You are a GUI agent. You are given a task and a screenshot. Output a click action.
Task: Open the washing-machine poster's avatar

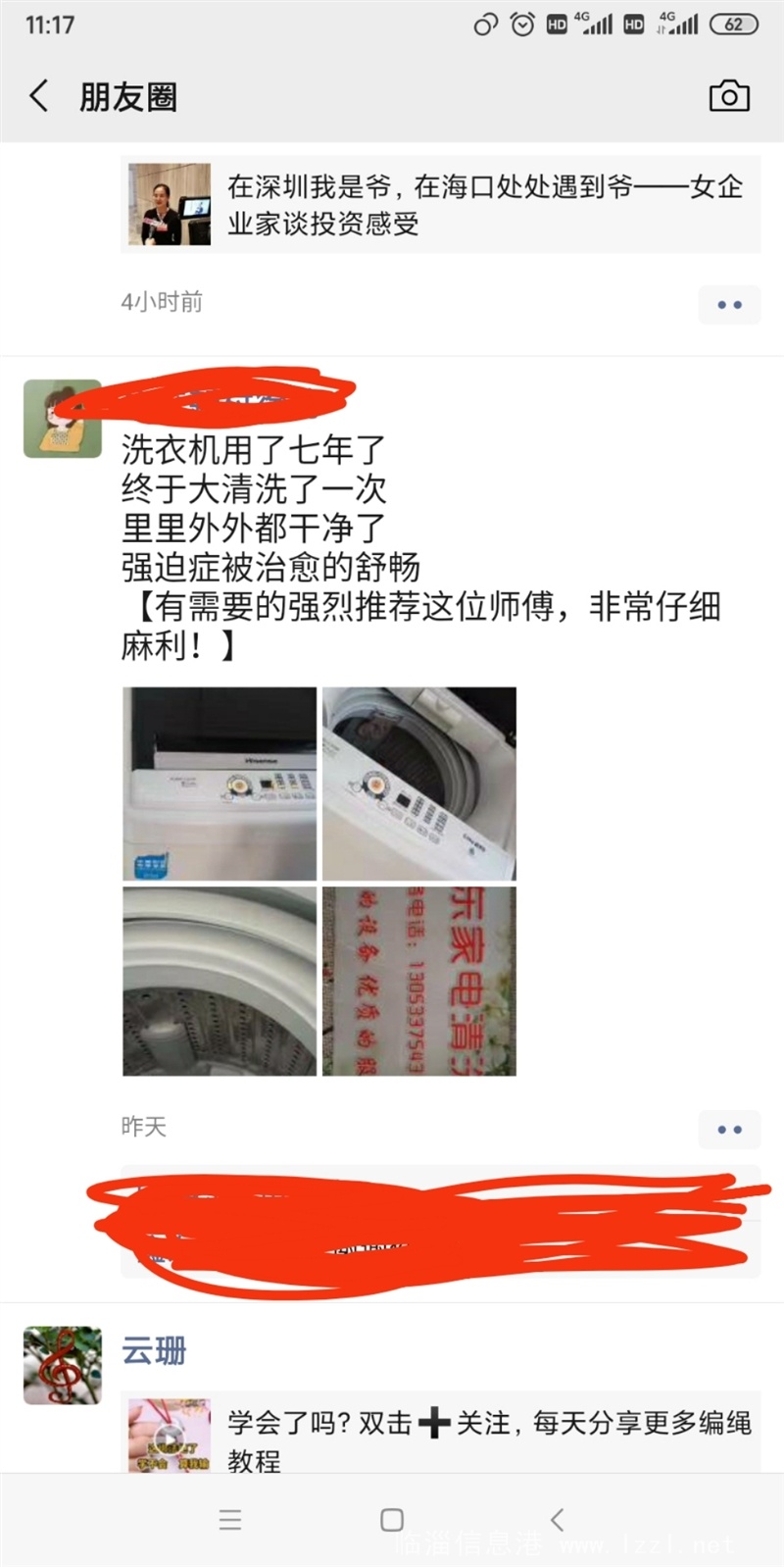[x=63, y=419]
